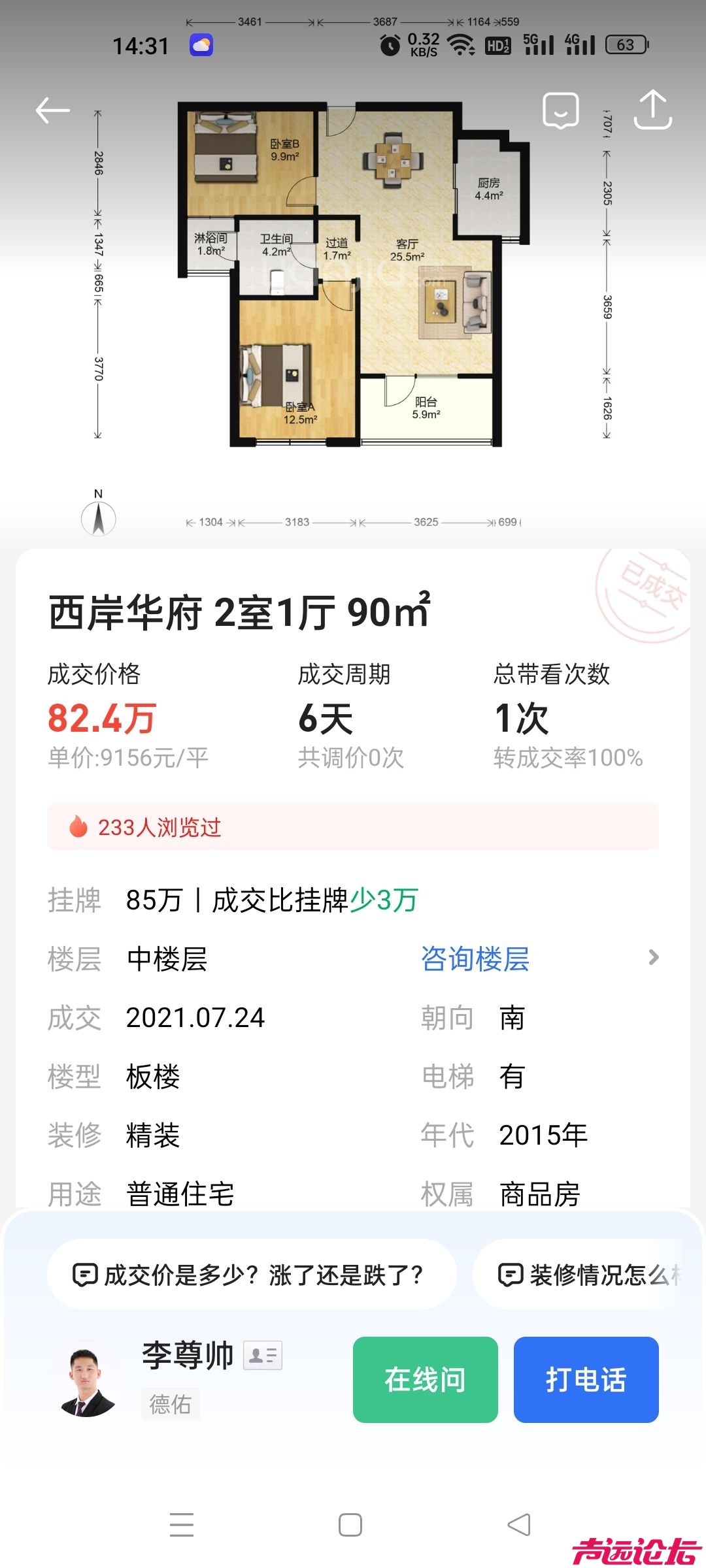
Task: Tap 在线问 to chat with the agent
Action: pyautogui.click(x=425, y=1379)
